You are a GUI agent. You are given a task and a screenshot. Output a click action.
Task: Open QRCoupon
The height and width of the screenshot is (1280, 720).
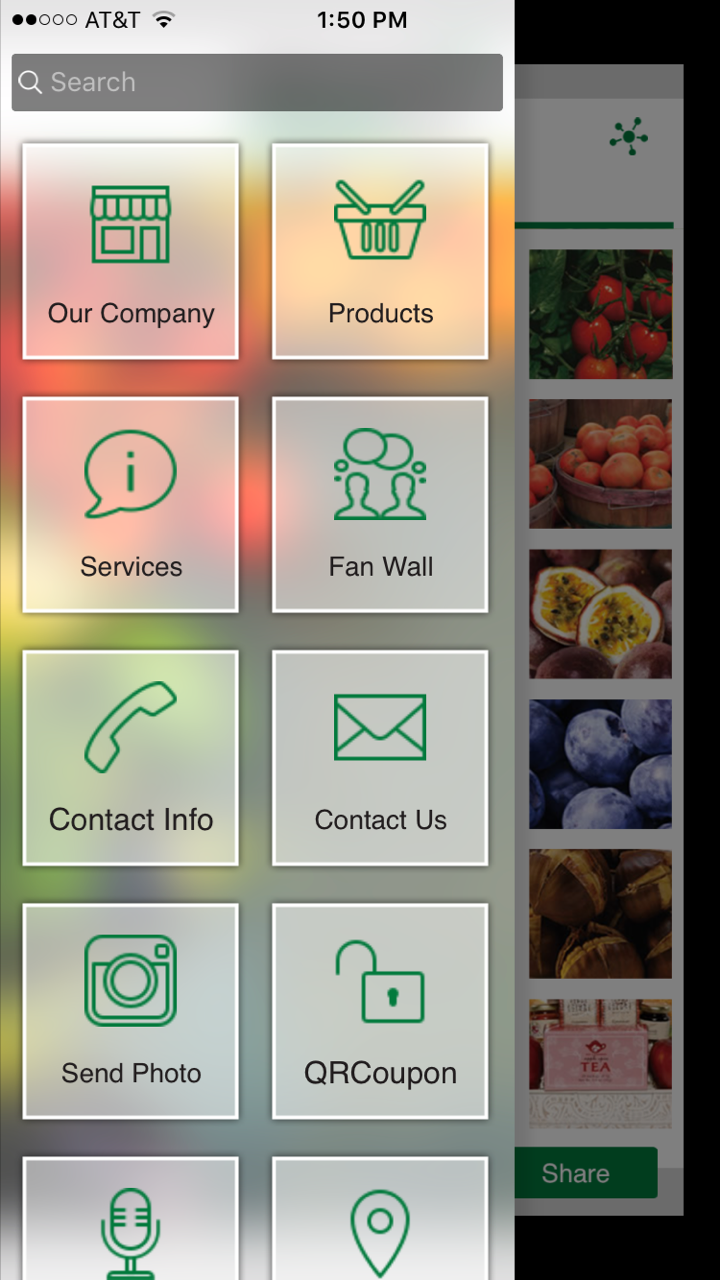coord(380,1011)
